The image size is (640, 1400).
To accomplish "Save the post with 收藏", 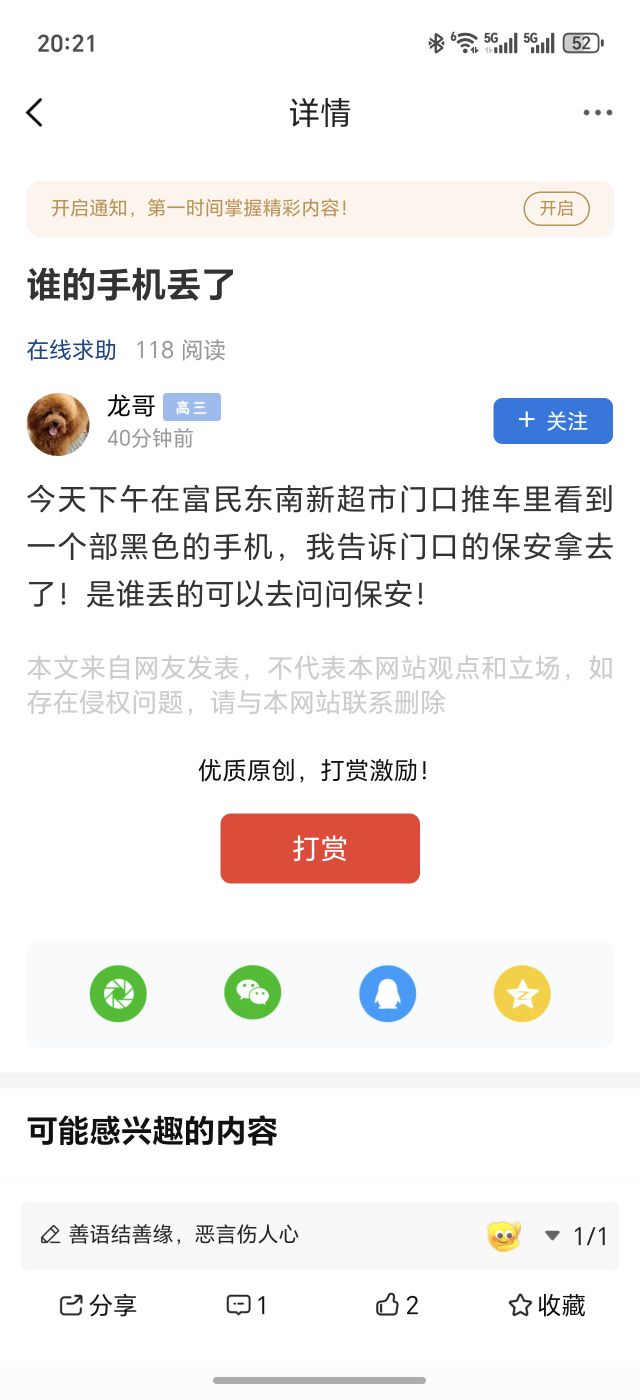I will [547, 1305].
